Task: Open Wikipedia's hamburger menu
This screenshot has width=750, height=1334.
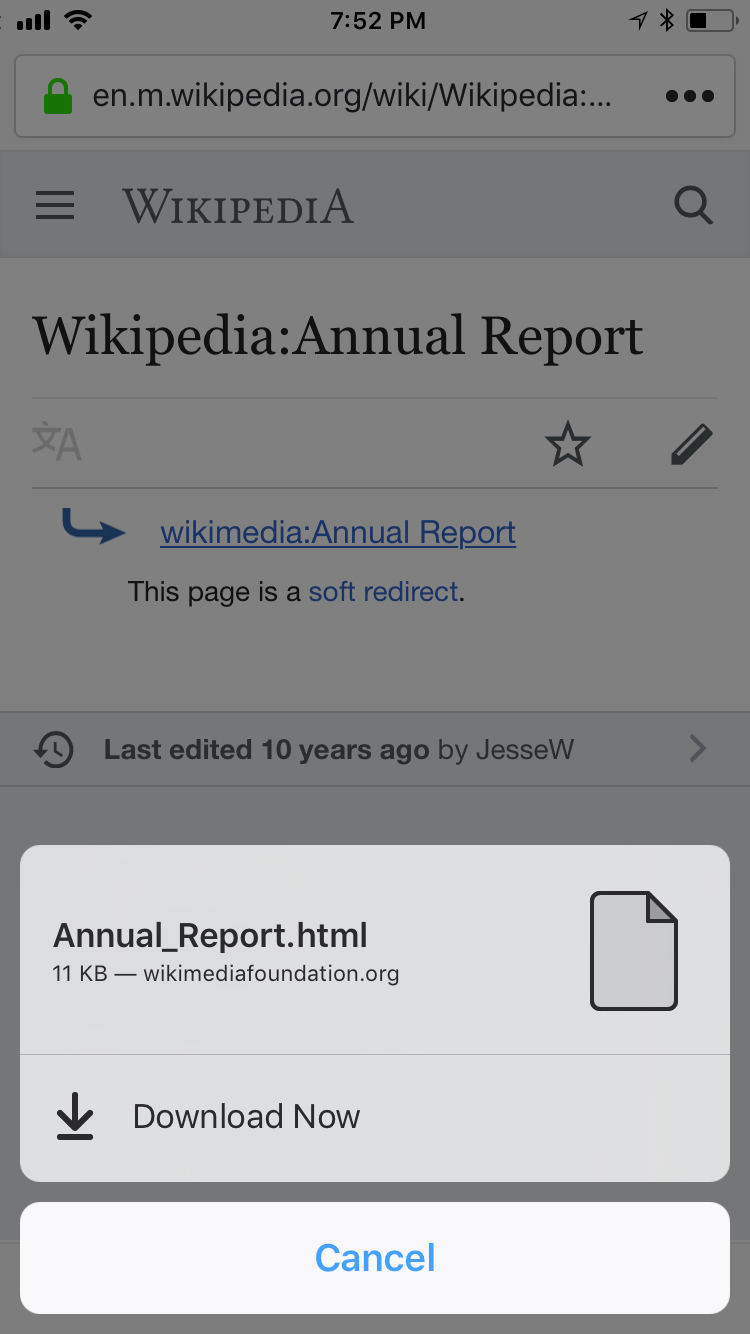Action: pyautogui.click(x=55, y=206)
